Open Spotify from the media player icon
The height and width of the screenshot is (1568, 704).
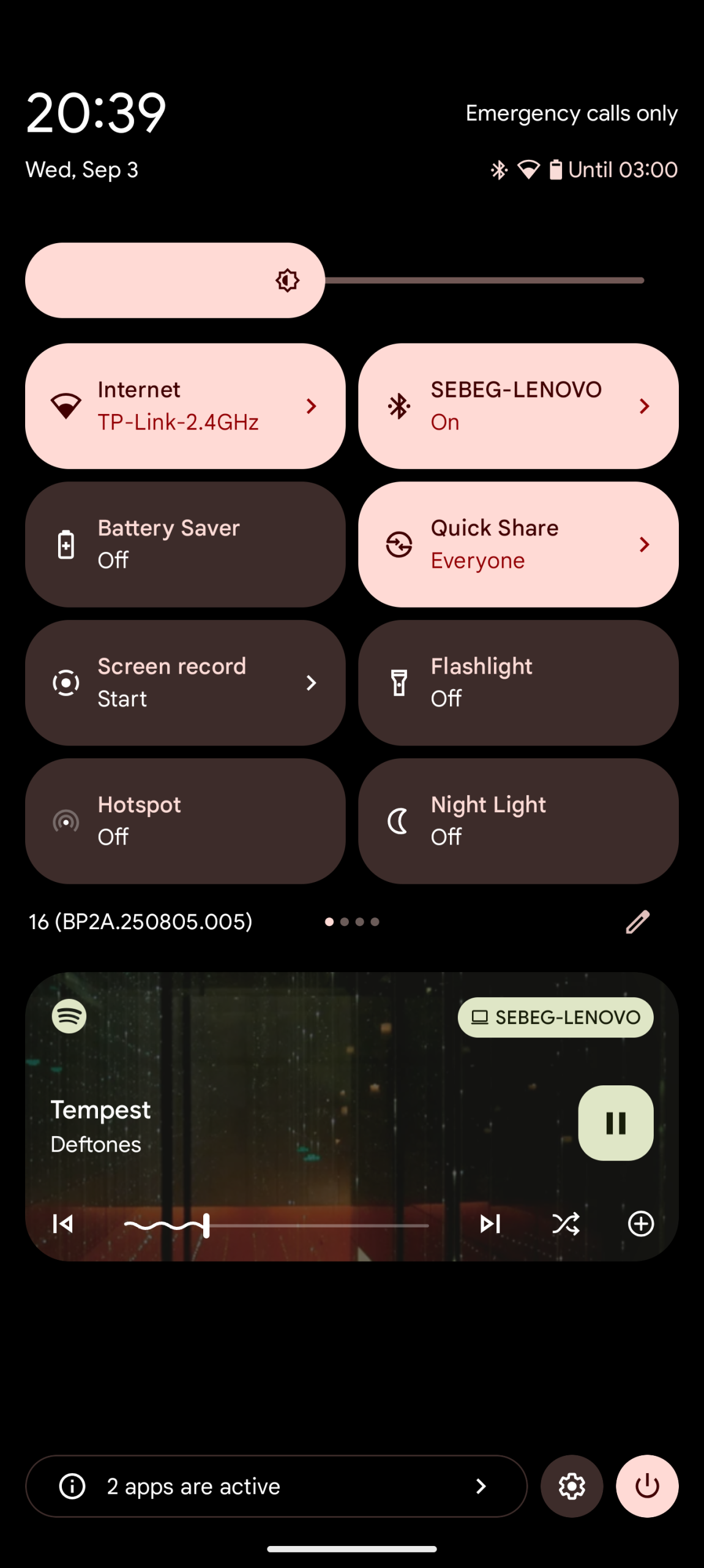pyautogui.click(x=69, y=1016)
